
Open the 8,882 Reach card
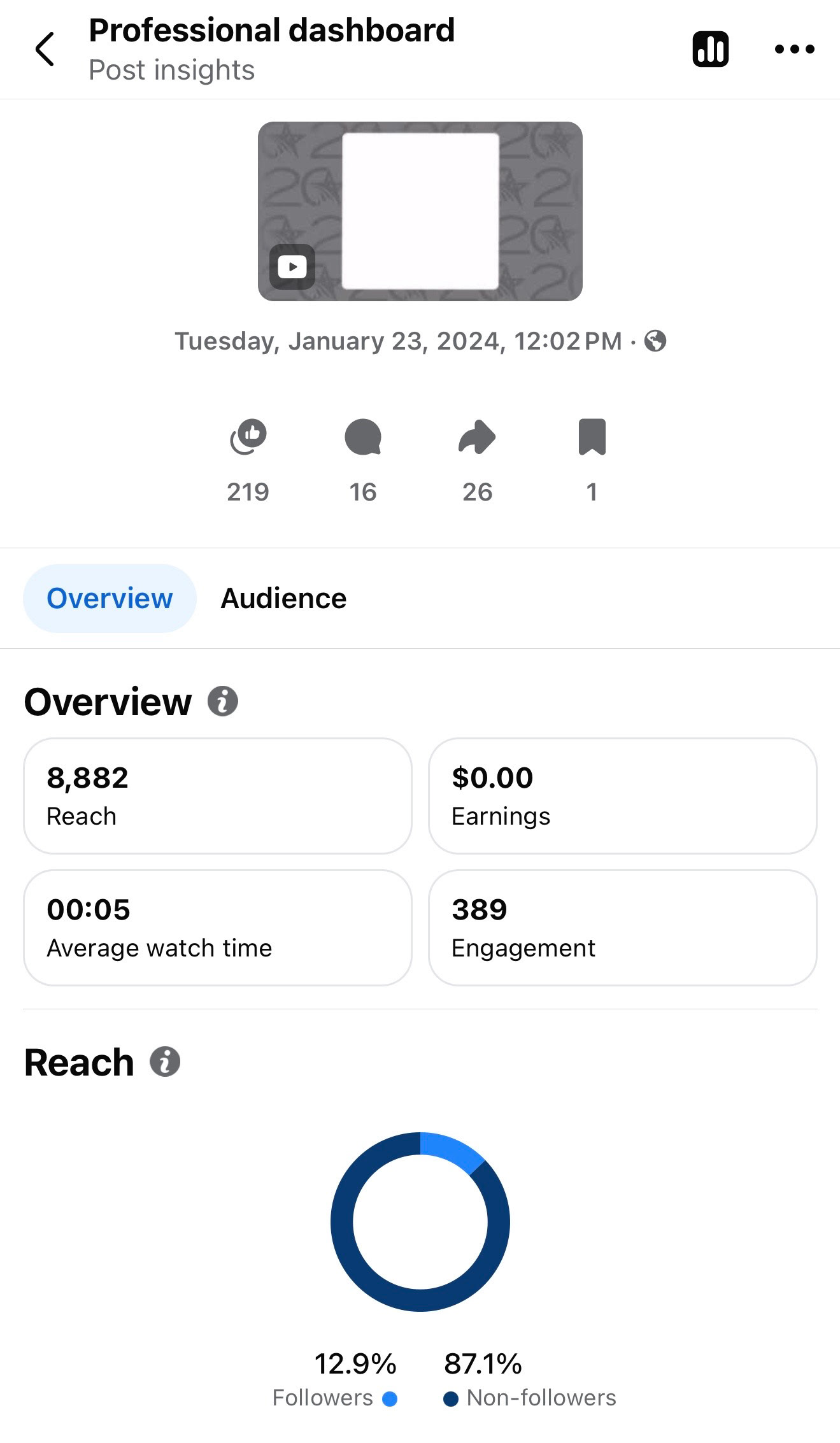[x=218, y=796]
